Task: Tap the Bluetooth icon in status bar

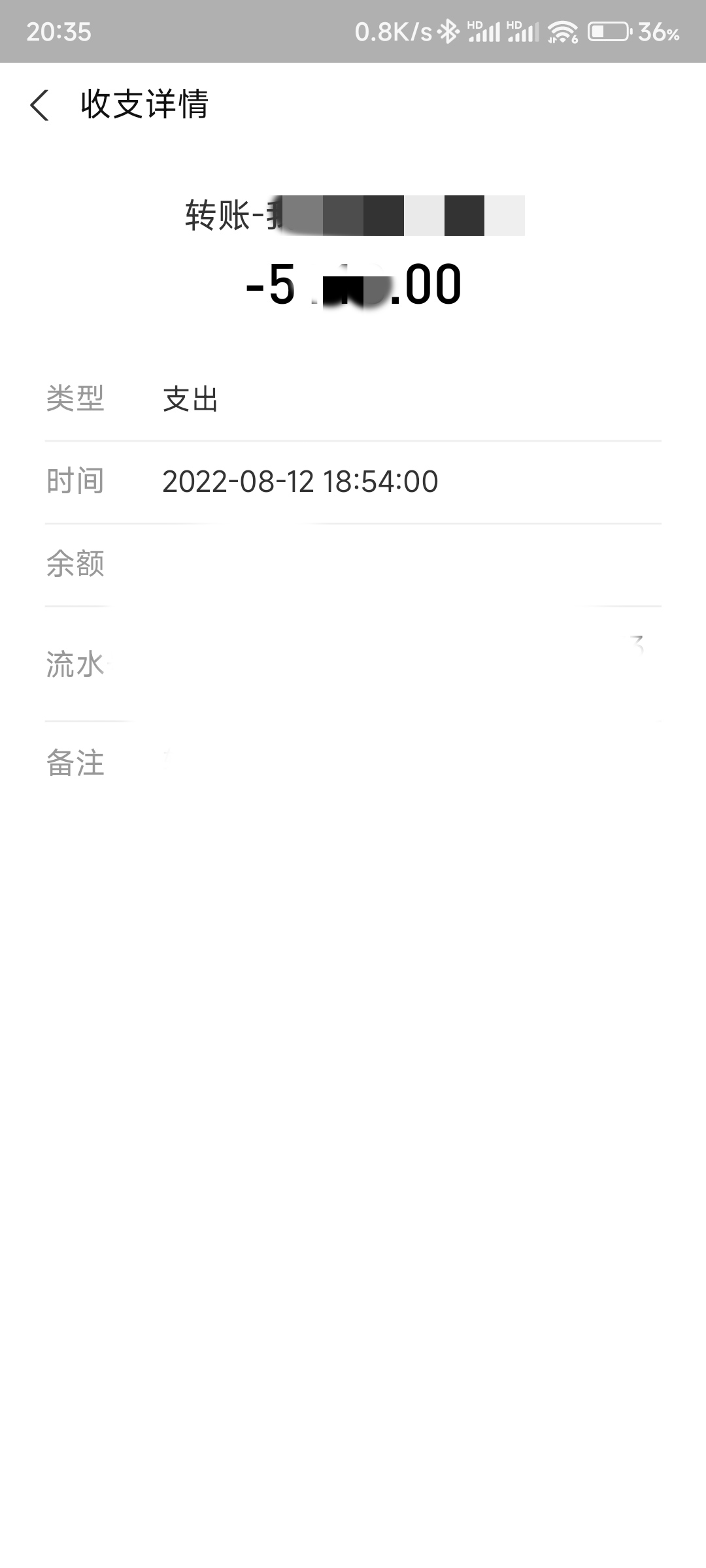Action: click(448, 31)
